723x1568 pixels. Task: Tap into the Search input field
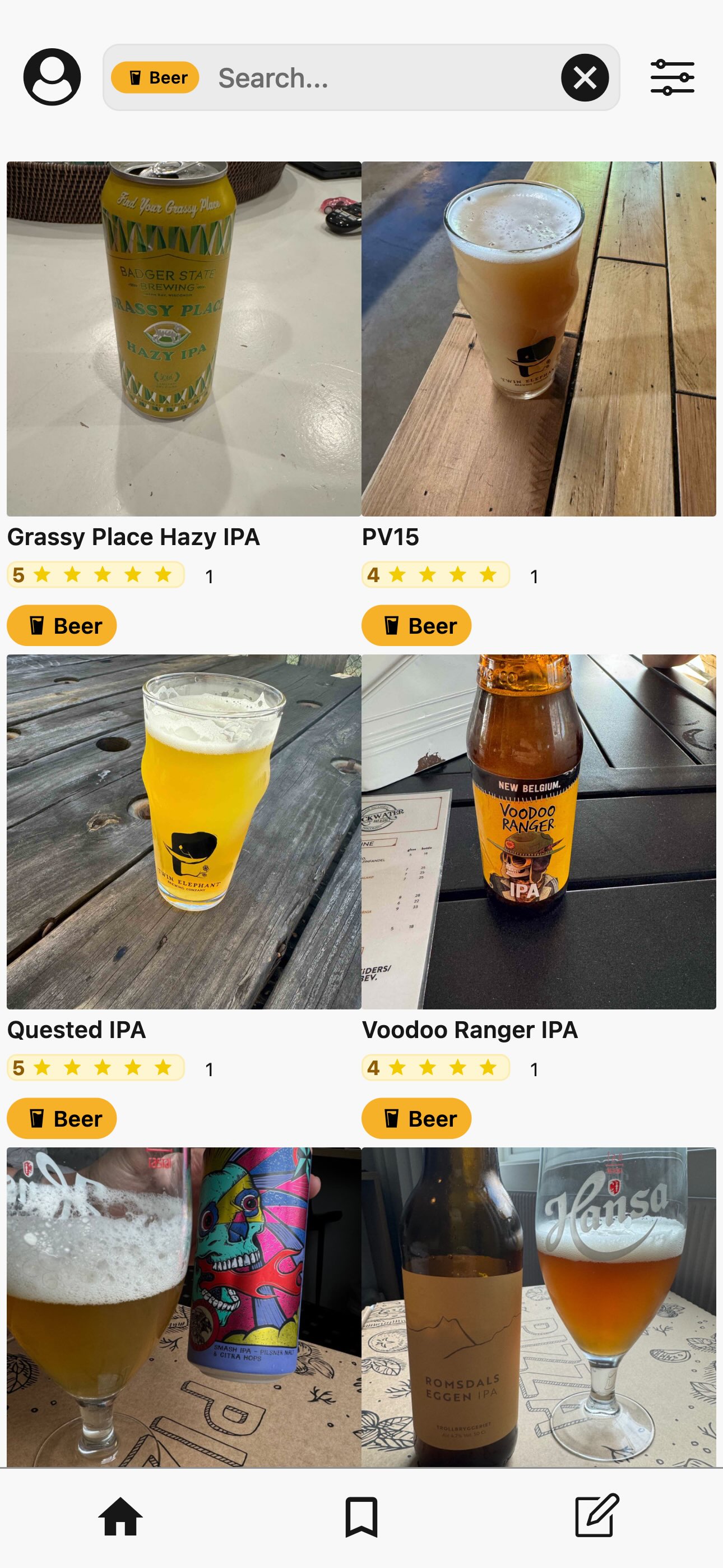365,77
